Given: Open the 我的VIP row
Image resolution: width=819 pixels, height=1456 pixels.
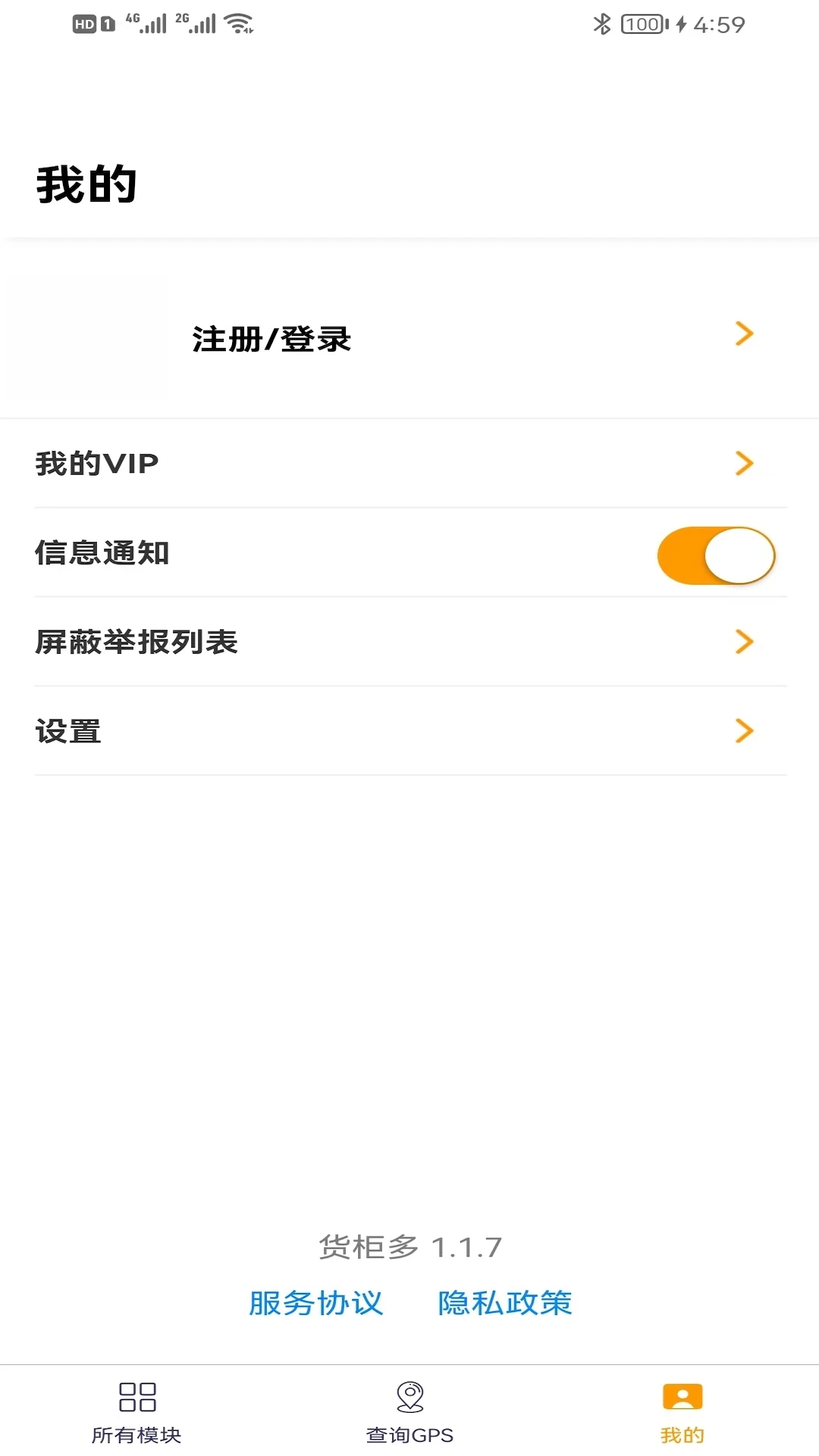Looking at the screenshot, I should coord(409,463).
